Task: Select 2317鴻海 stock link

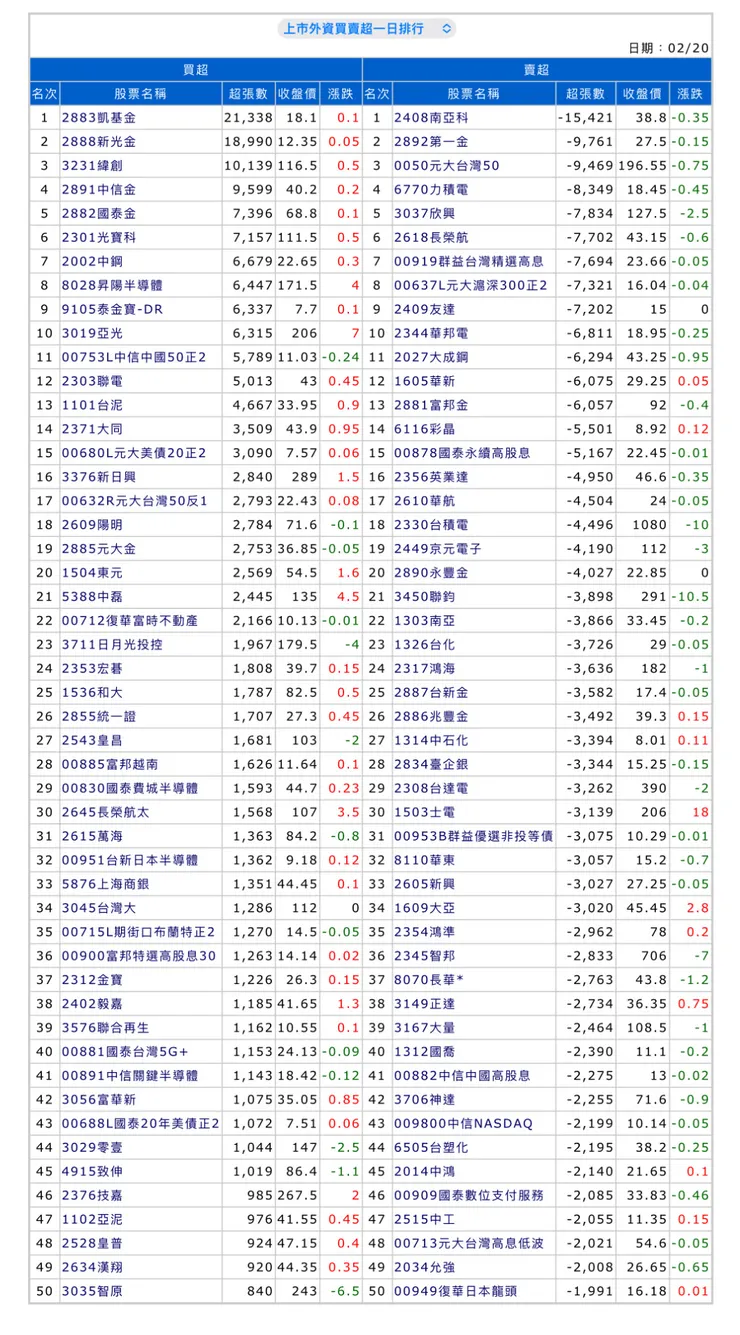Action: coord(426,668)
